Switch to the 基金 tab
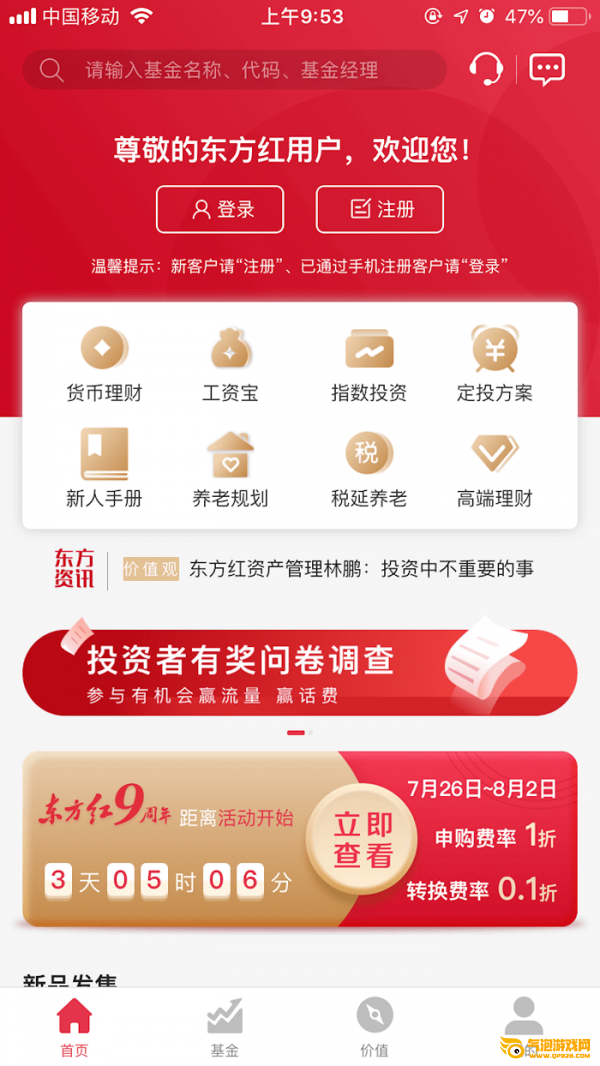This screenshot has width=600, height=1066. click(224, 1027)
